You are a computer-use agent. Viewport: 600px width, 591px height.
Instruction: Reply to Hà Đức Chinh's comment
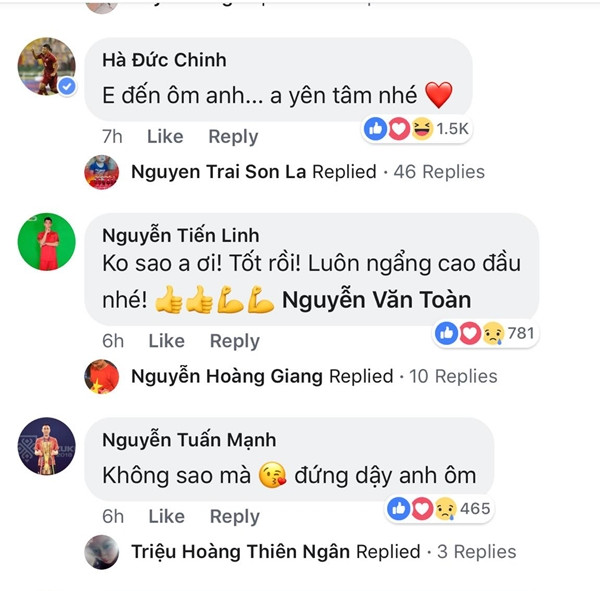[x=233, y=136]
